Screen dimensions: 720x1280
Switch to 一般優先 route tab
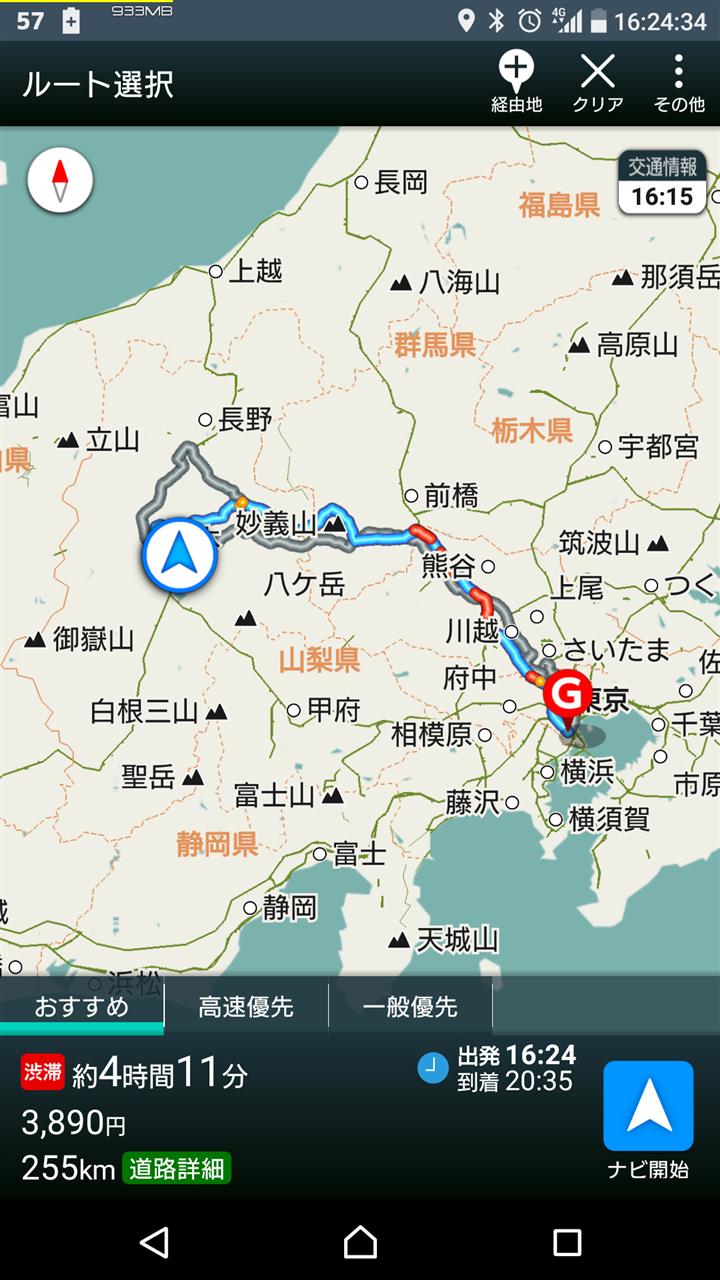click(x=410, y=1007)
